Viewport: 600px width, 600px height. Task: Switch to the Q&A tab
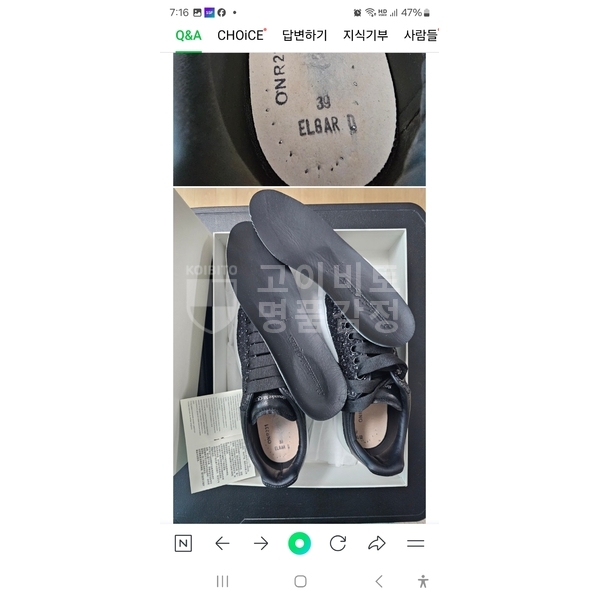click(188, 35)
